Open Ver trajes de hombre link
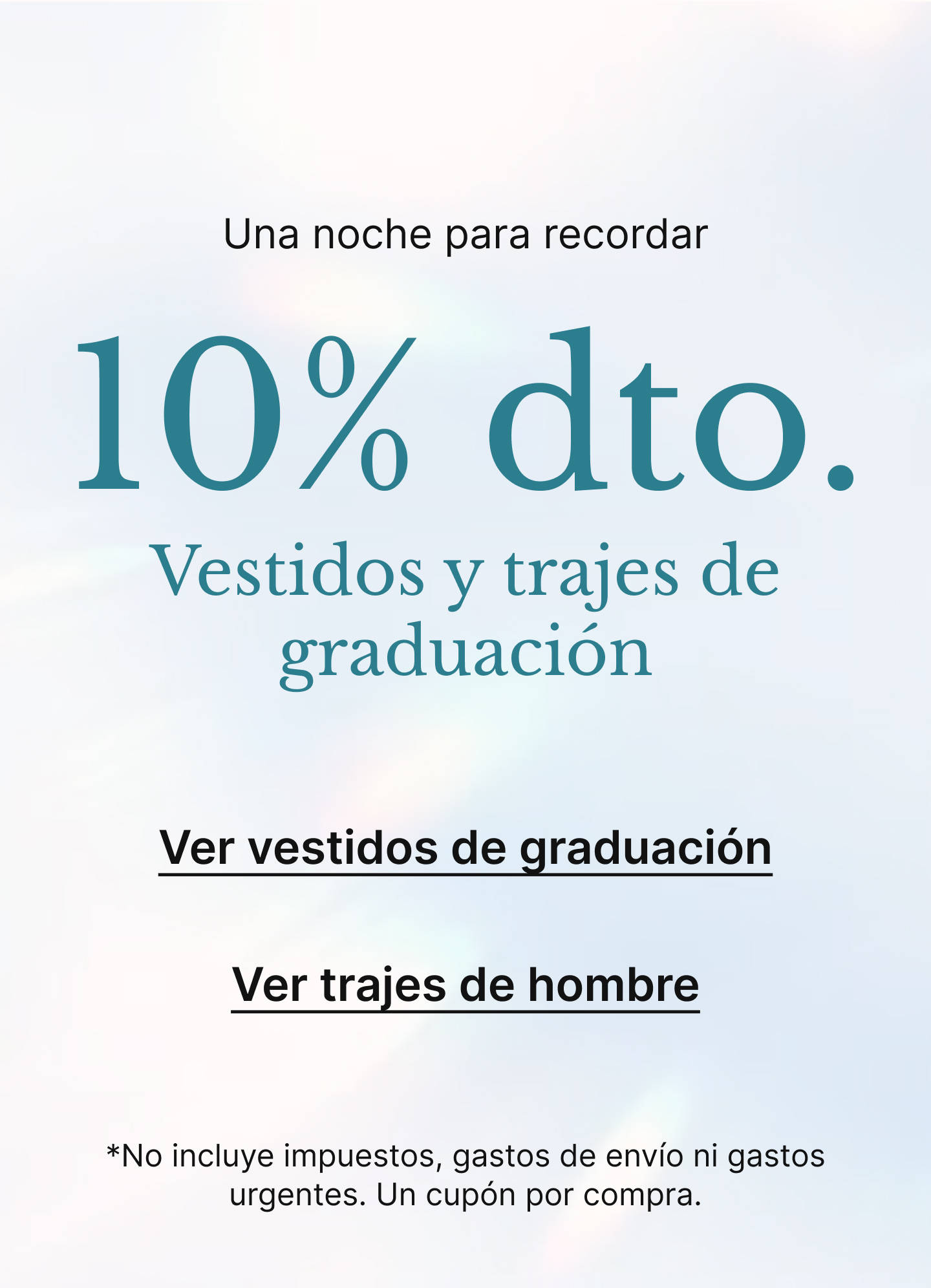This screenshot has width=931, height=1288. tap(465, 985)
